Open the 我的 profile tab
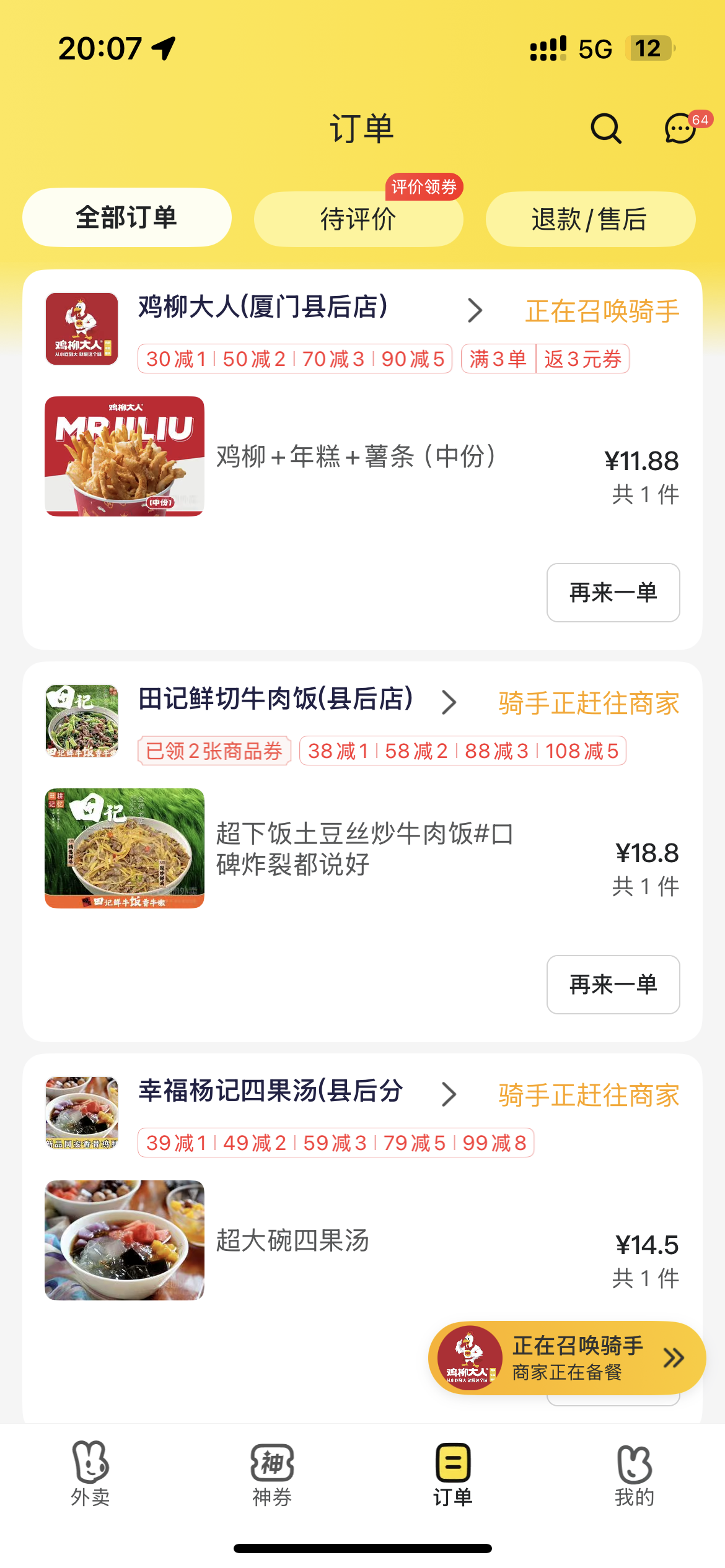725x1568 pixels. (x=635, y=1473)
